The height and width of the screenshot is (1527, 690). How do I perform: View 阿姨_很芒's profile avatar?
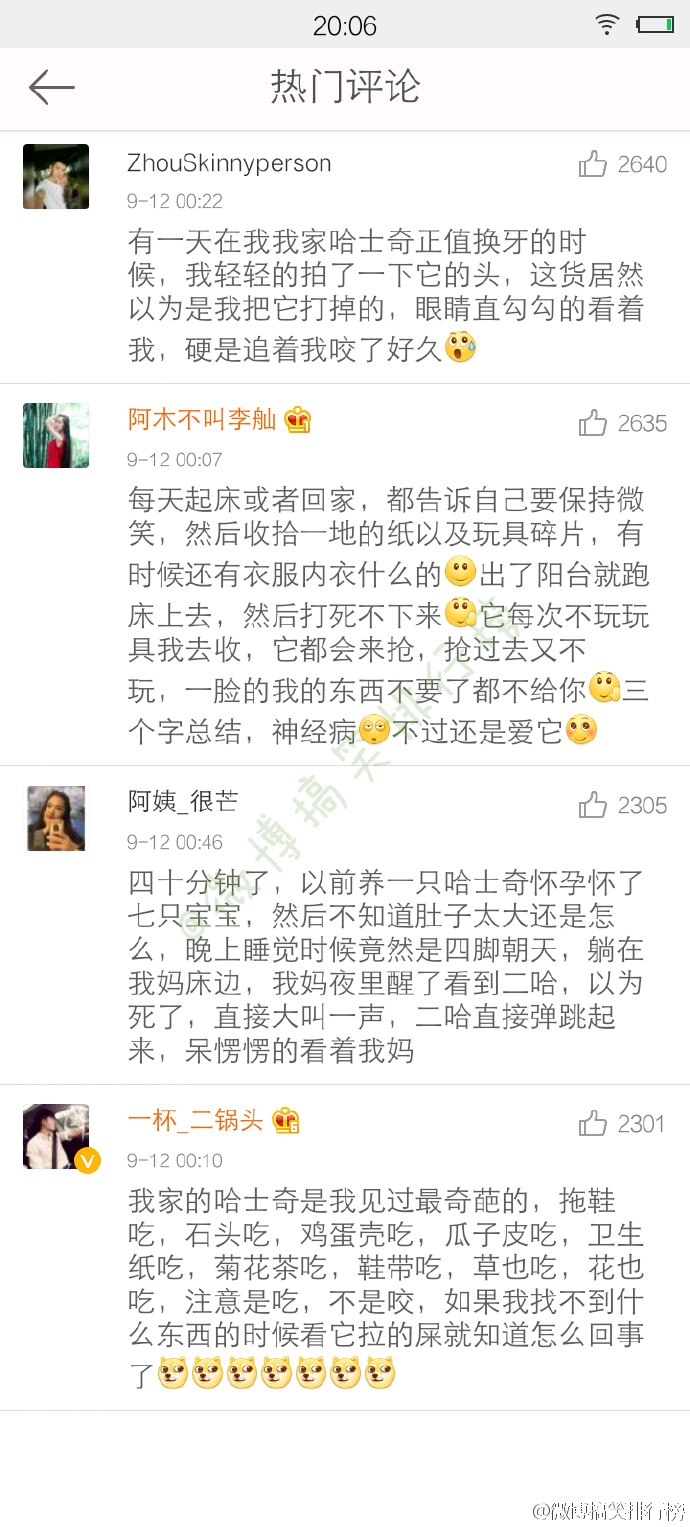[56, 818]
